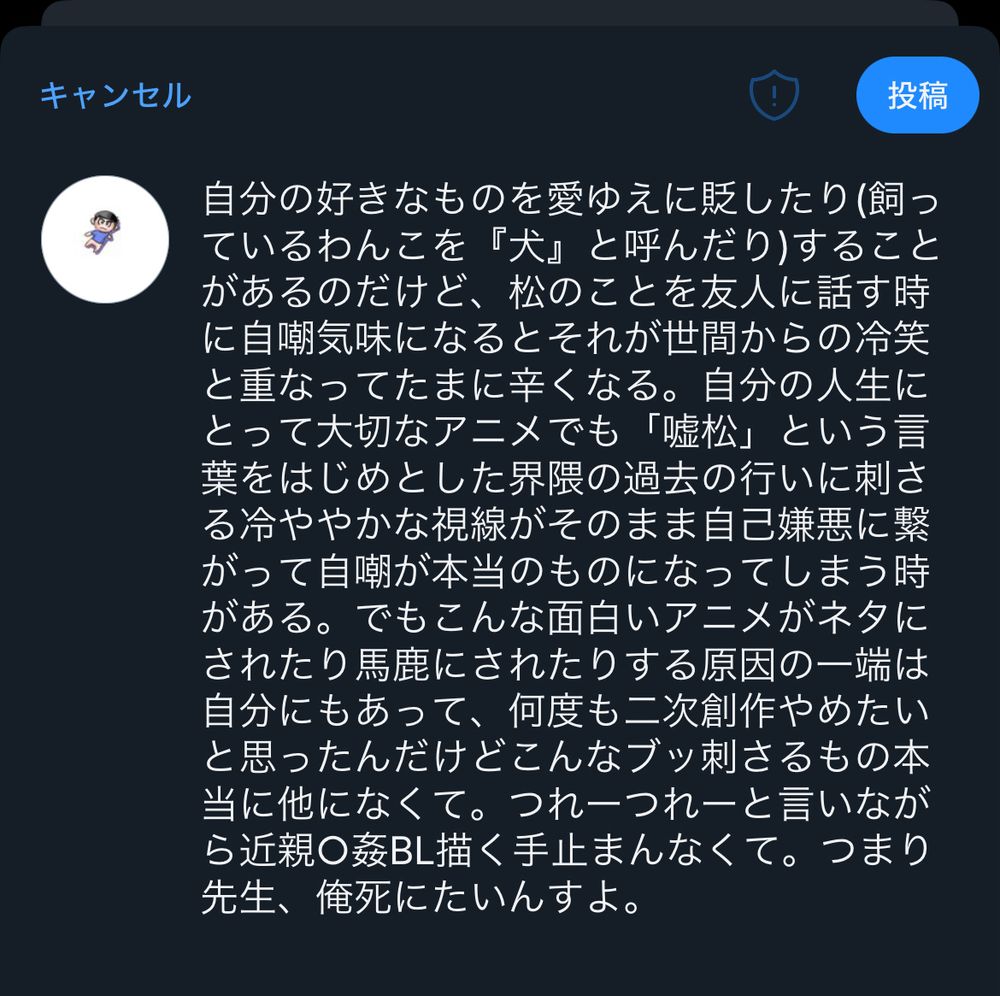Tap the 投稿 button to publish

pos(917,96)
